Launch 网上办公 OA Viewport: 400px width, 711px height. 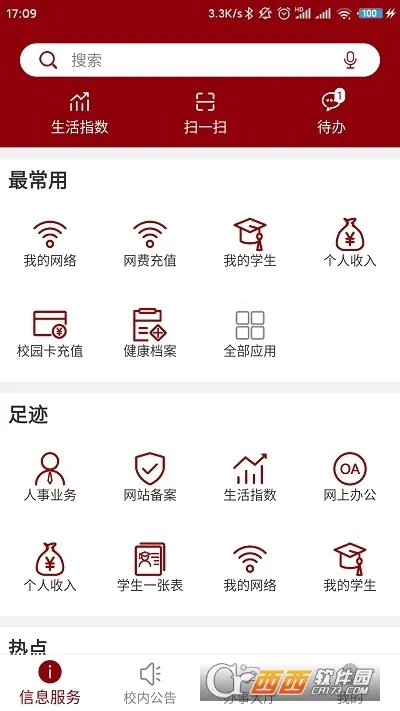[x=350, y=477]
